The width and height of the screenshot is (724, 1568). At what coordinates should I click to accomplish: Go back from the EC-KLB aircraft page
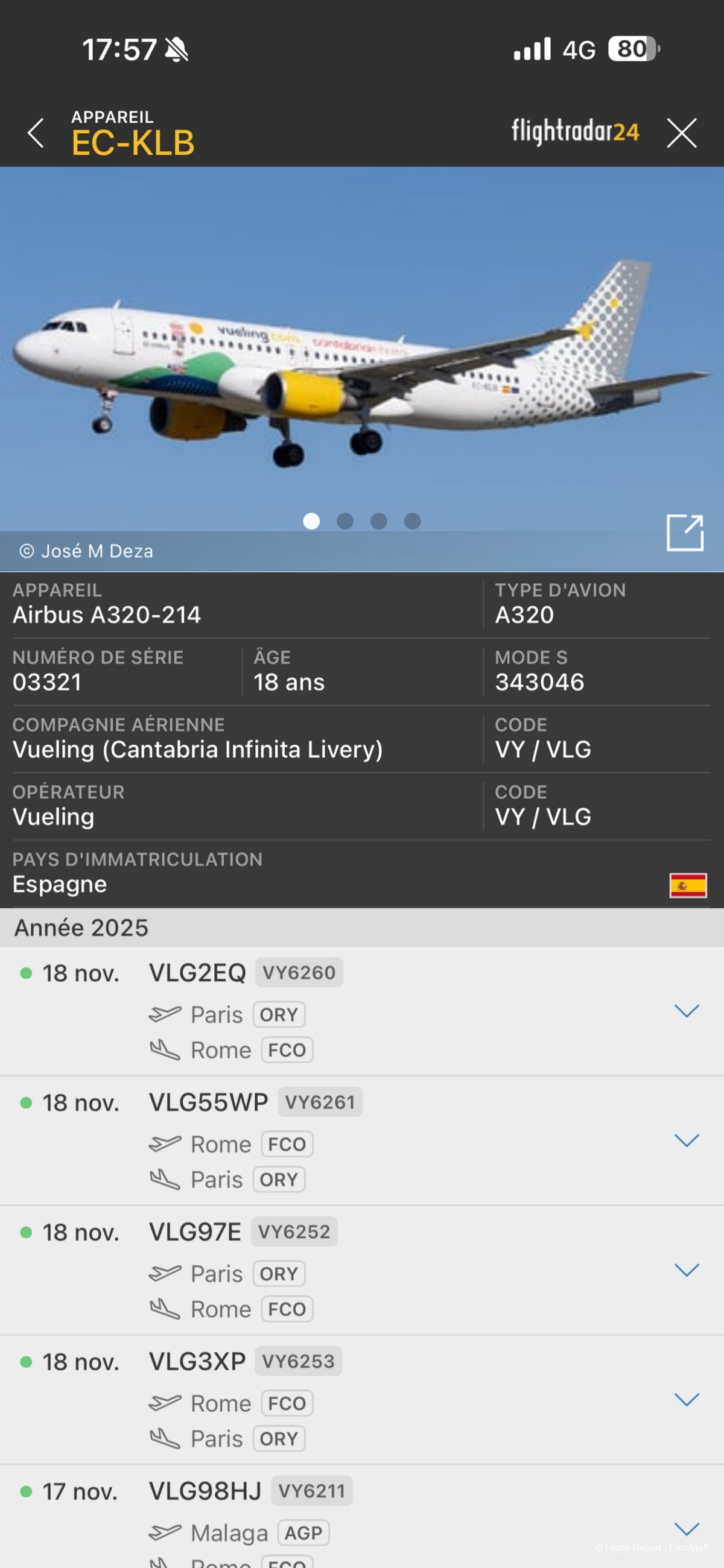click(36, 133)
